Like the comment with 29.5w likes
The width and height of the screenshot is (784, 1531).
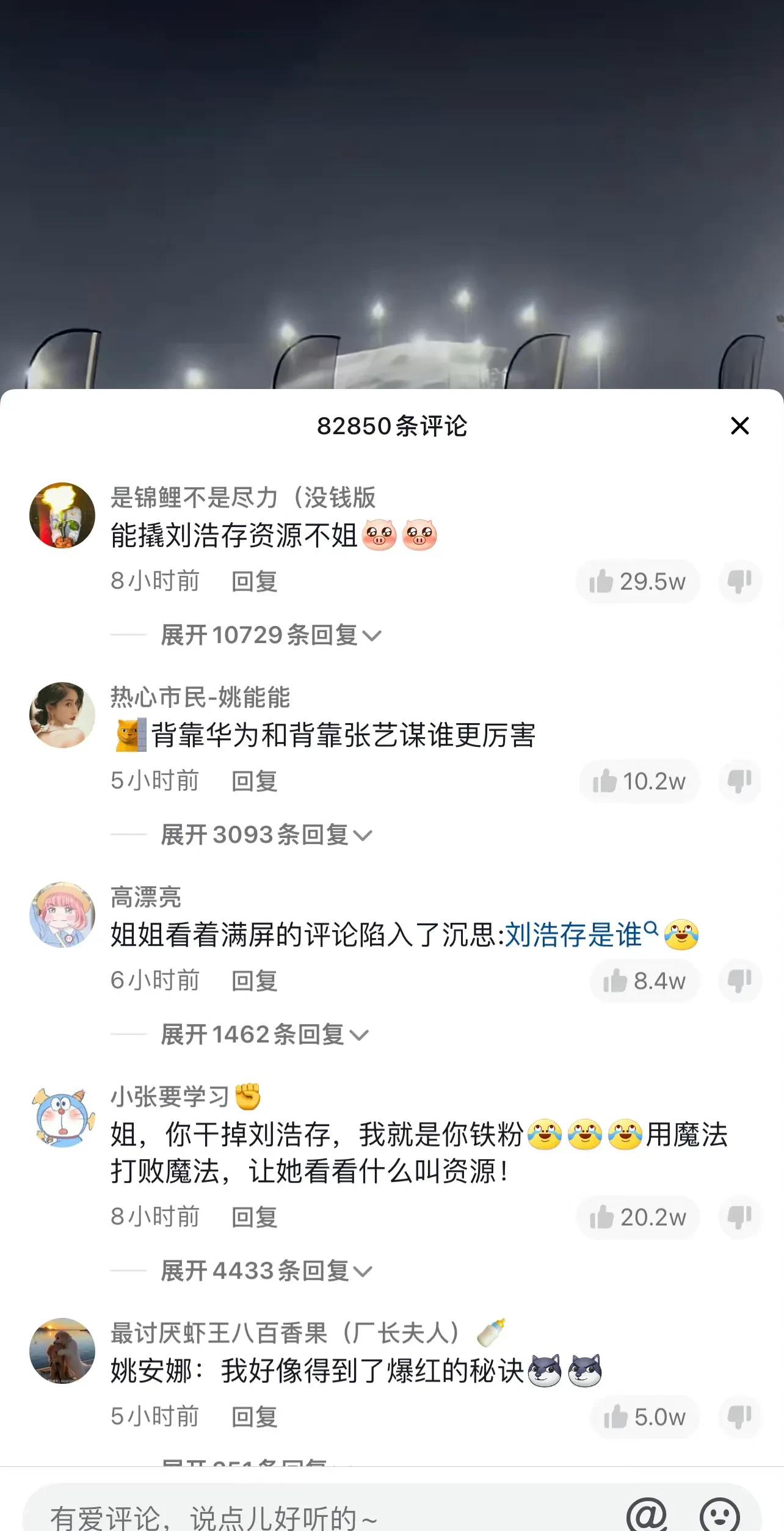637,581
